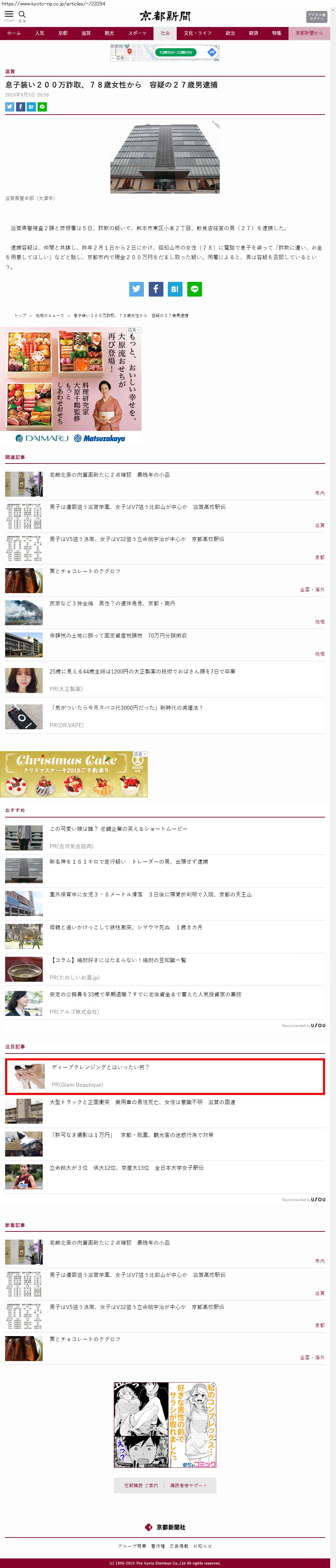
Task: Share article on Twitter via small top icon
Action: click(10, 106)
